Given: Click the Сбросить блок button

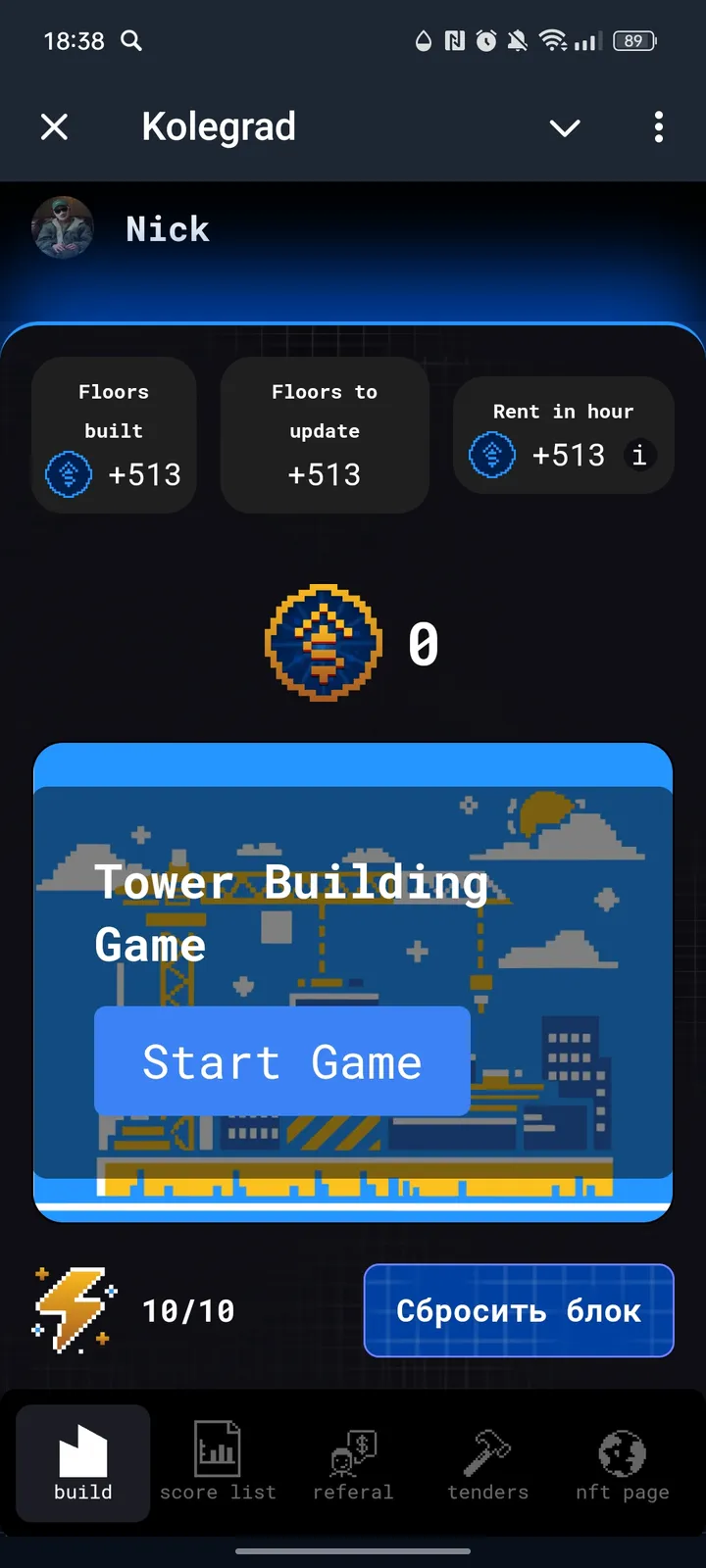Looking at the screenshot, I should tap(518, 1310).
